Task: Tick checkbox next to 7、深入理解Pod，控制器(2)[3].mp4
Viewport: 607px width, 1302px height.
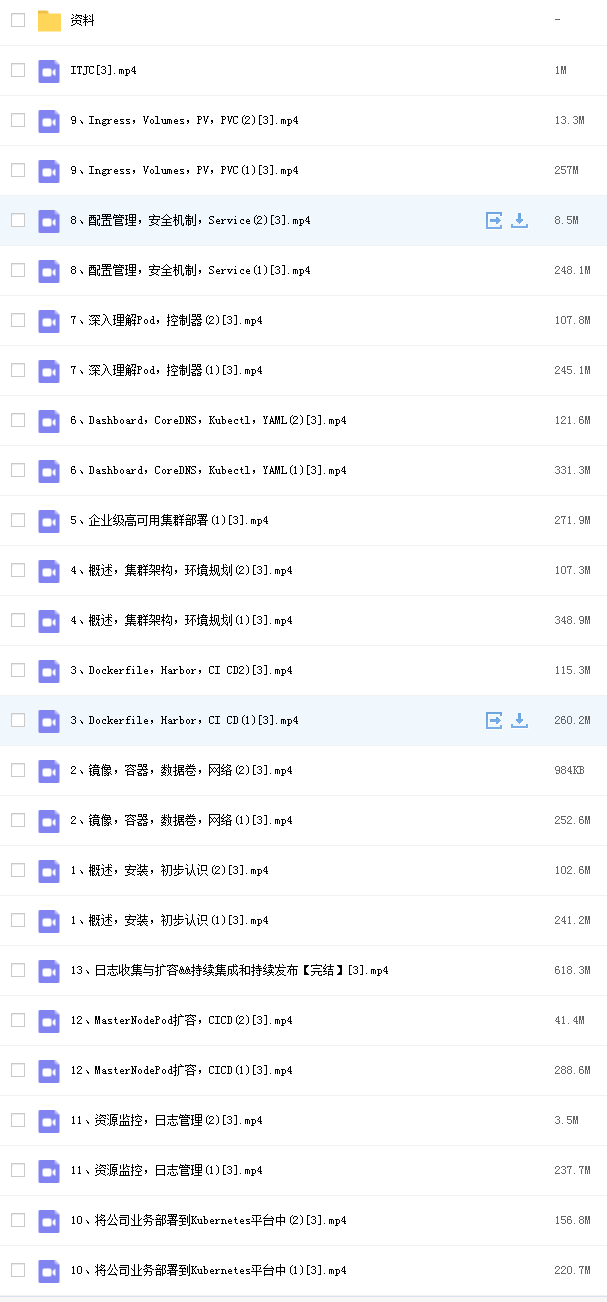Action: tap(18, 320)
